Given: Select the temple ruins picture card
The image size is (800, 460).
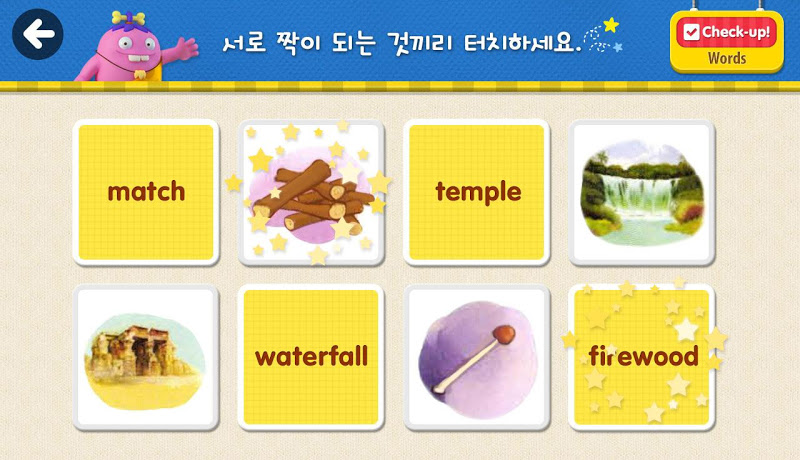Looking at the screenshot, I should (146, 356).
